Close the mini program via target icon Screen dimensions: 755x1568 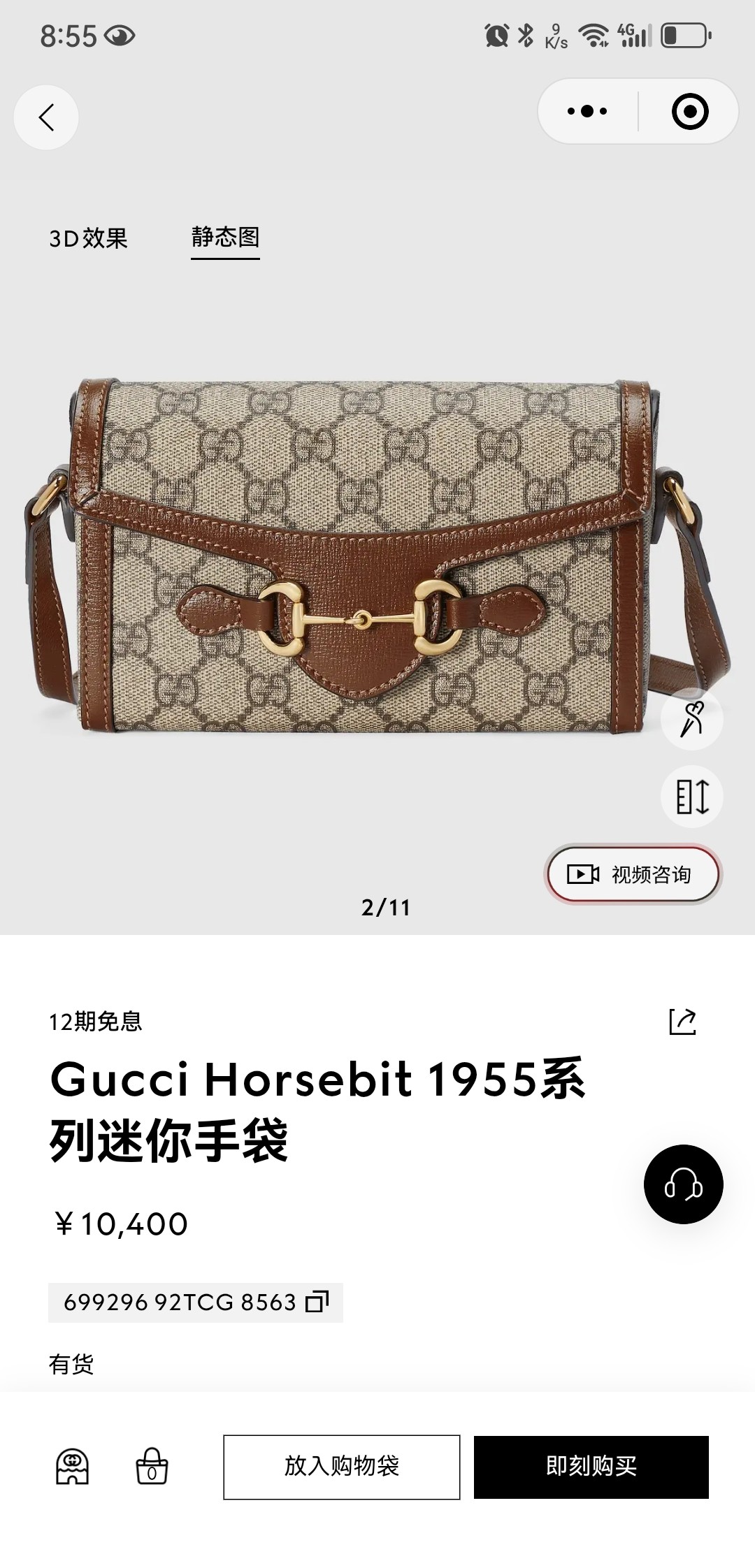coord(689,111)
